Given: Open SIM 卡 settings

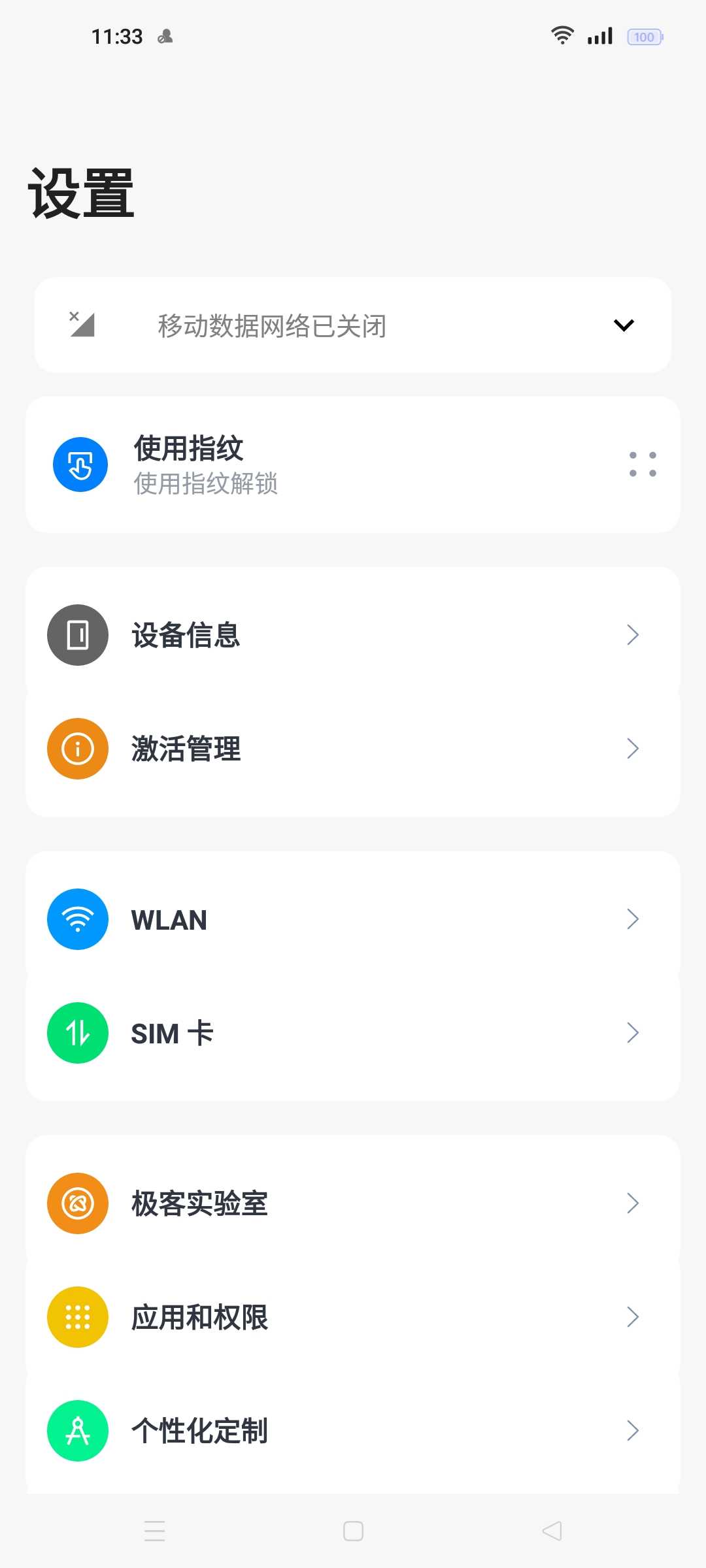Looking at the screenshot, I should (353, 1033).
